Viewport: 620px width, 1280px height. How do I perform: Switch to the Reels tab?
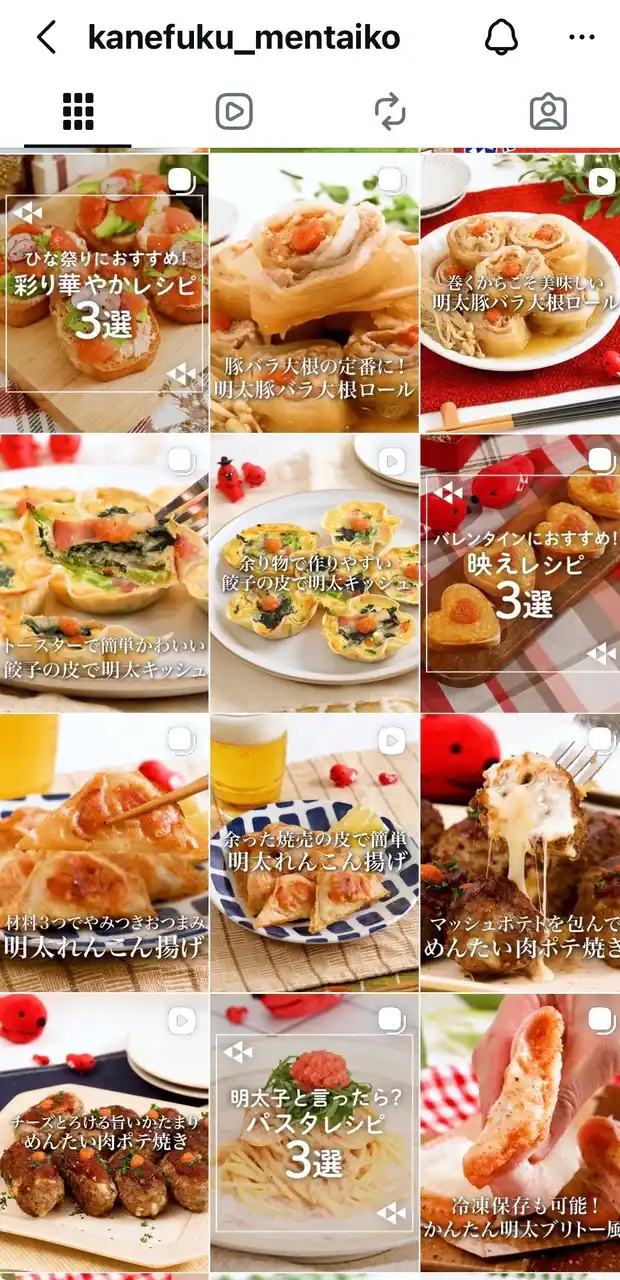pos(234,111)
